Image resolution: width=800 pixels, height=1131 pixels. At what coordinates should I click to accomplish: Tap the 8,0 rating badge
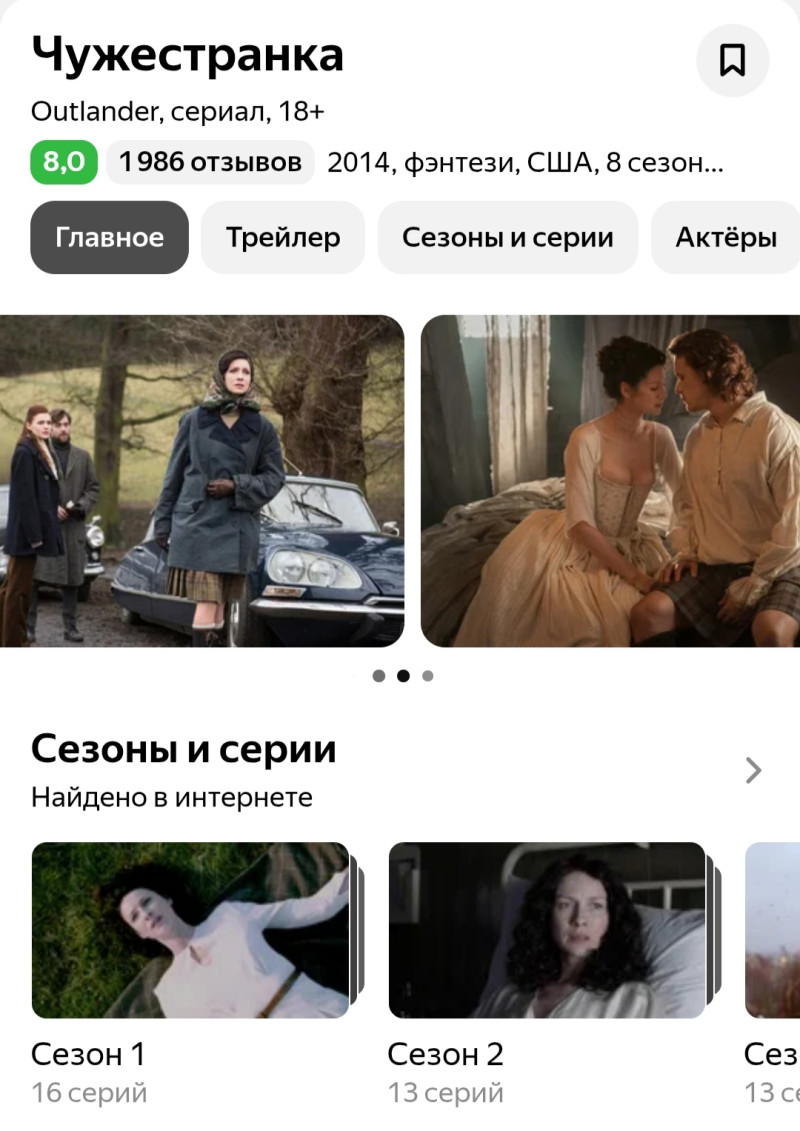64,163
